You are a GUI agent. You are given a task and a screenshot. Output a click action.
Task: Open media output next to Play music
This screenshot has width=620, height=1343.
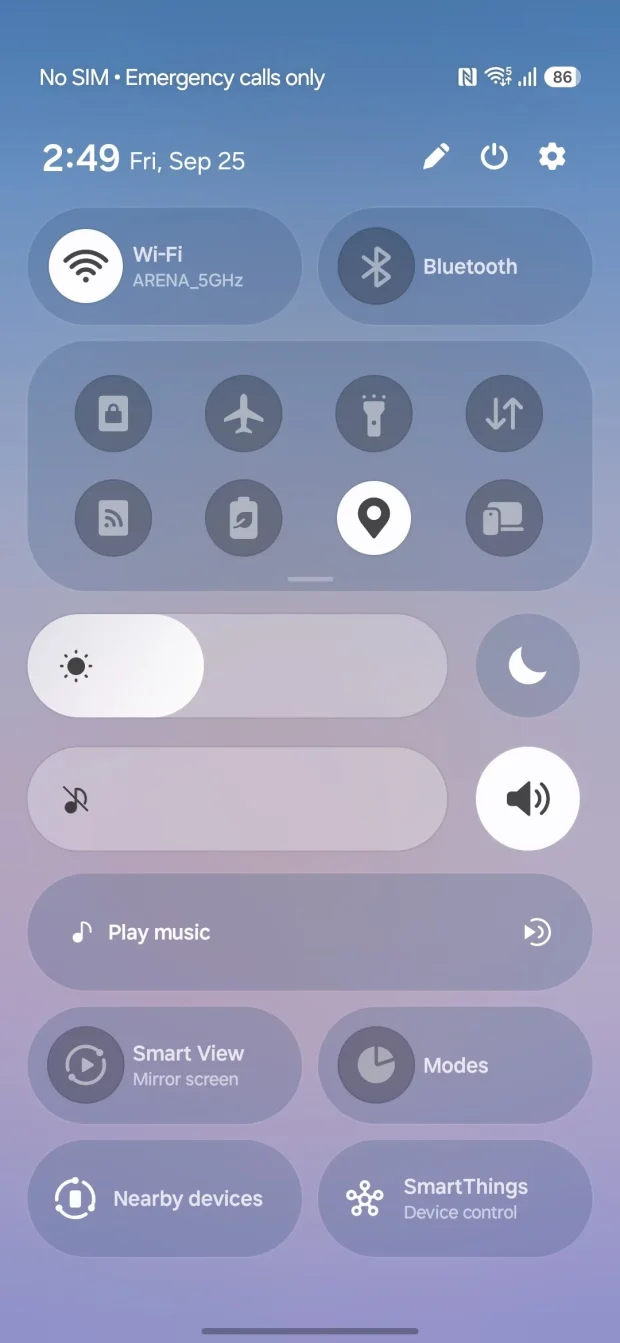click(537, 933)
